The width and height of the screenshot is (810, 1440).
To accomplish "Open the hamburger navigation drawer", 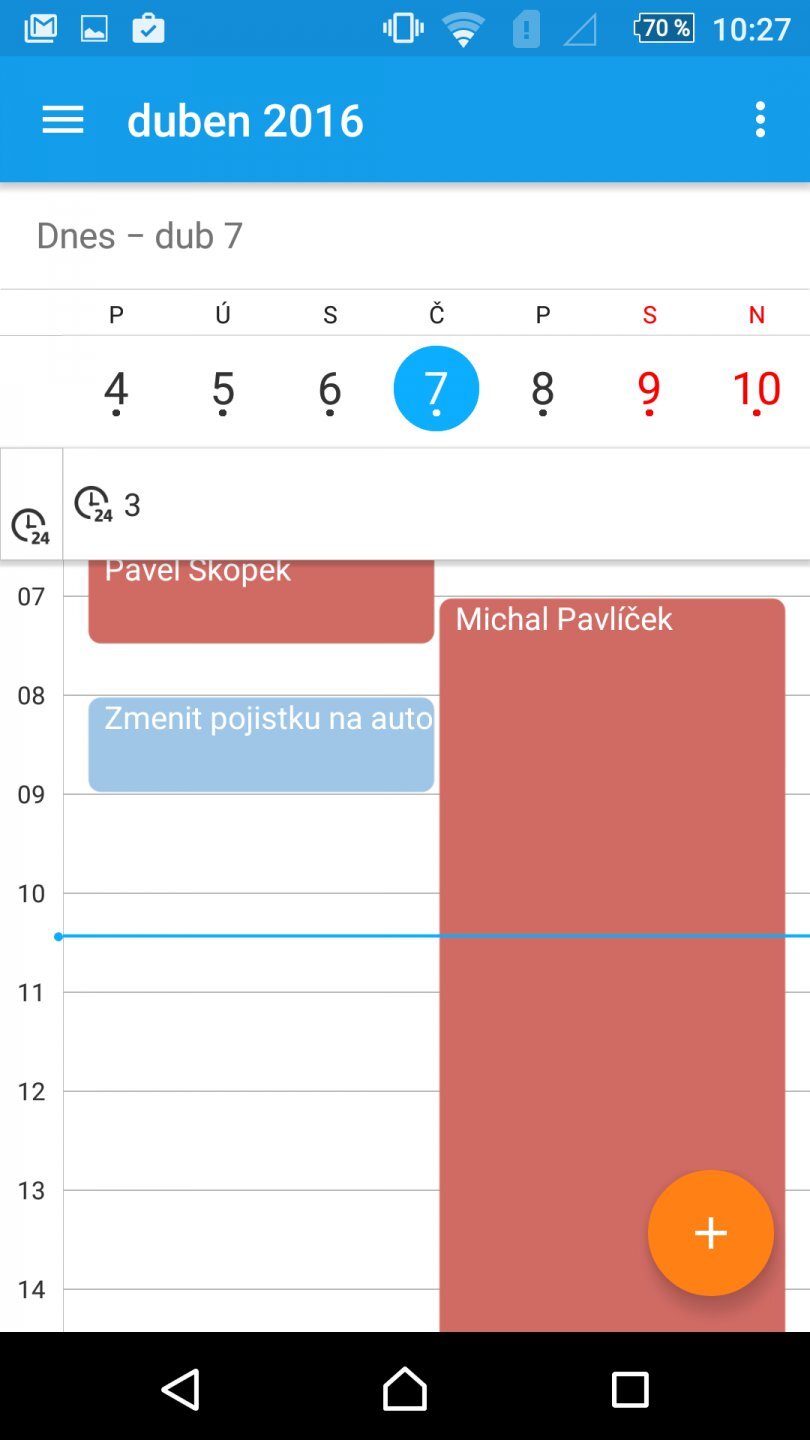I will coord(62,120).
